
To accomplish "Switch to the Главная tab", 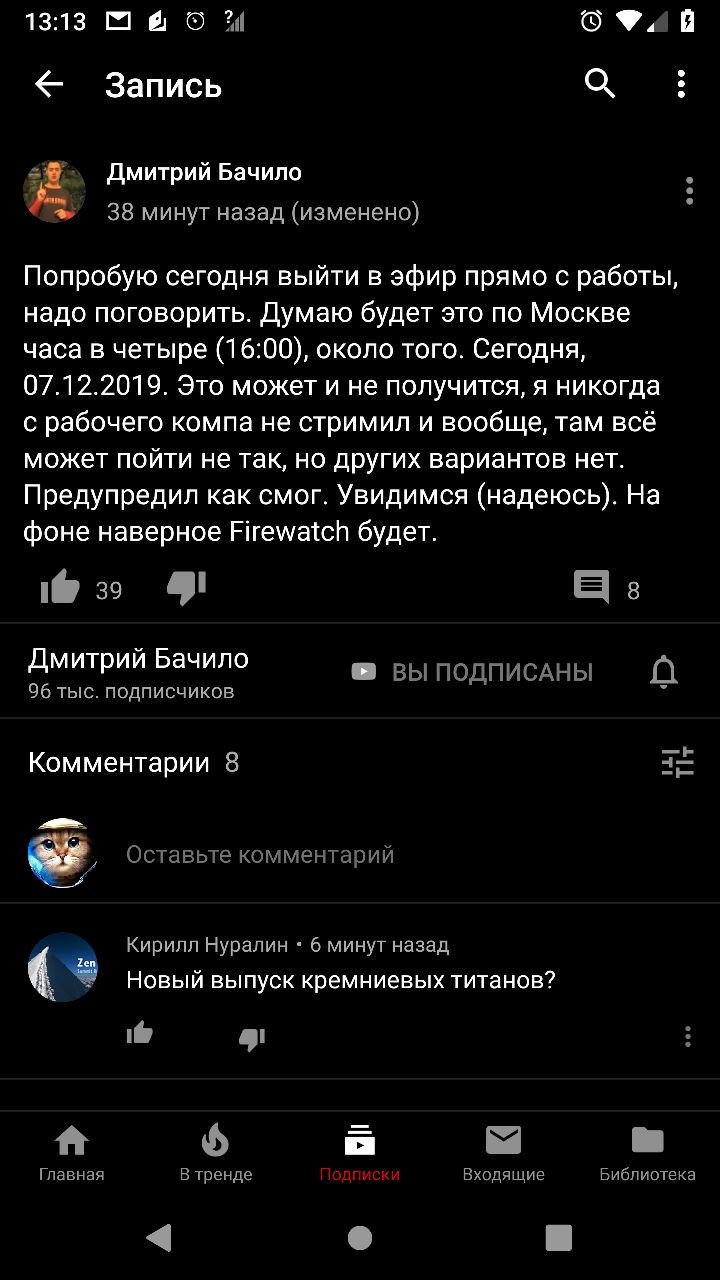I will pyautogui.click(x=72, y=1152).
